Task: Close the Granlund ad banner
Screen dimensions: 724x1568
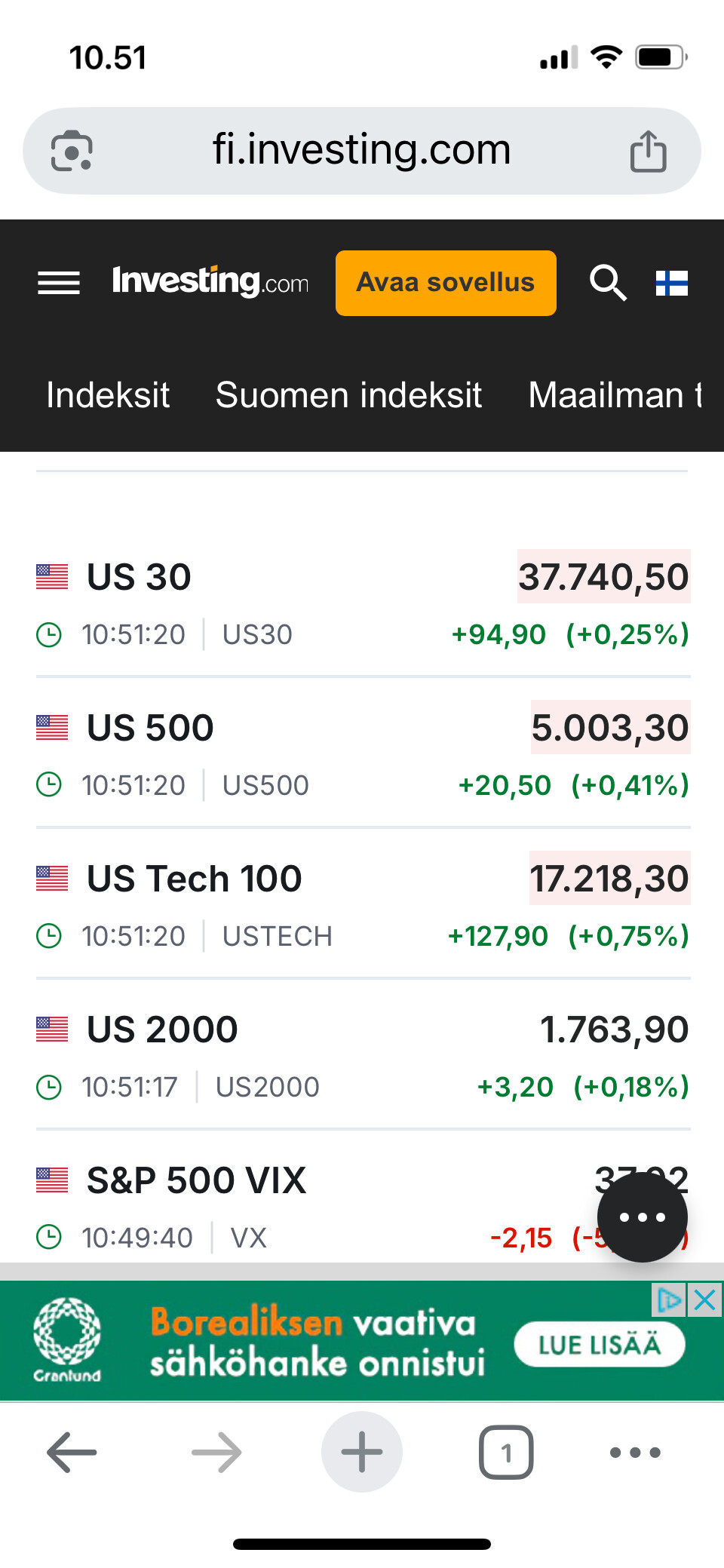Action: coord(705,1300)
